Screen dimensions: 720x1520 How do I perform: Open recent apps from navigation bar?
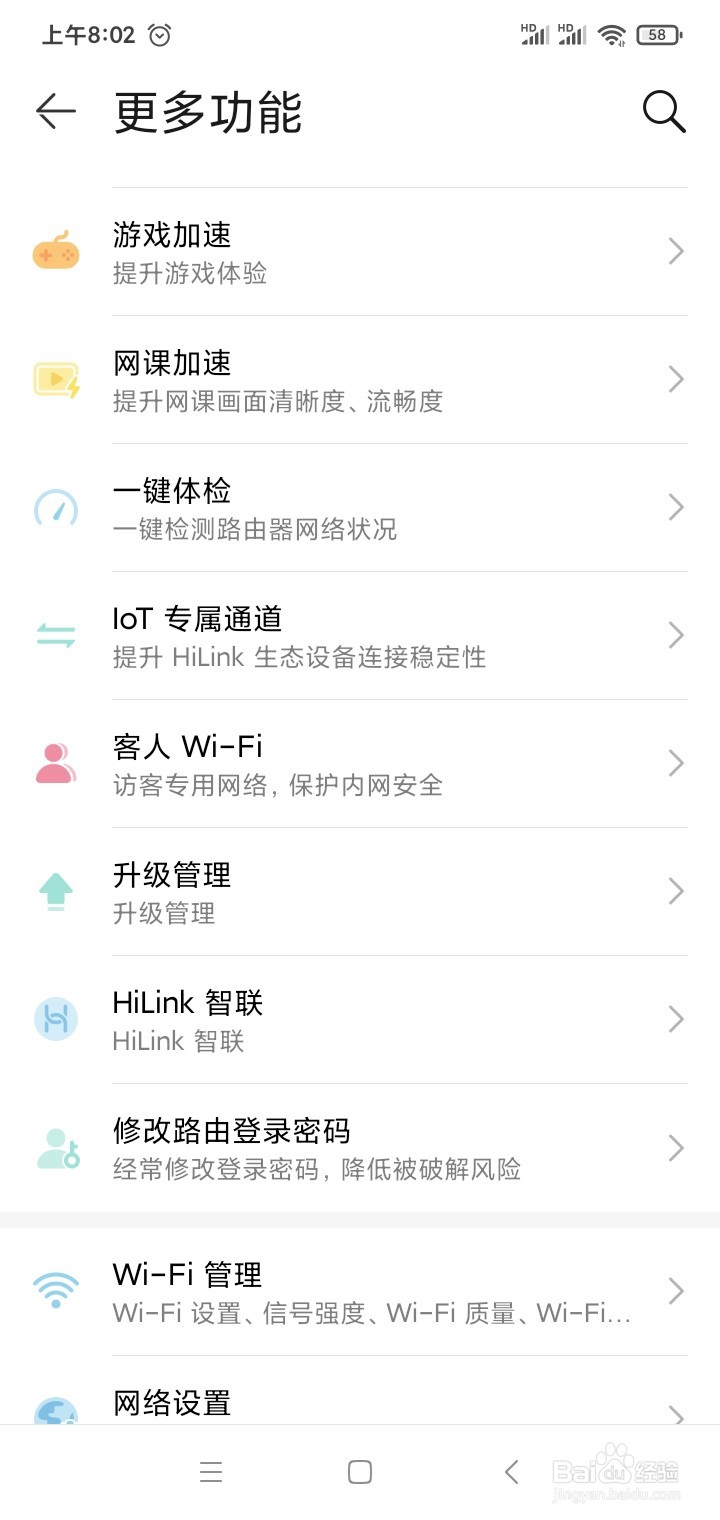click(x=210, y=1472)
